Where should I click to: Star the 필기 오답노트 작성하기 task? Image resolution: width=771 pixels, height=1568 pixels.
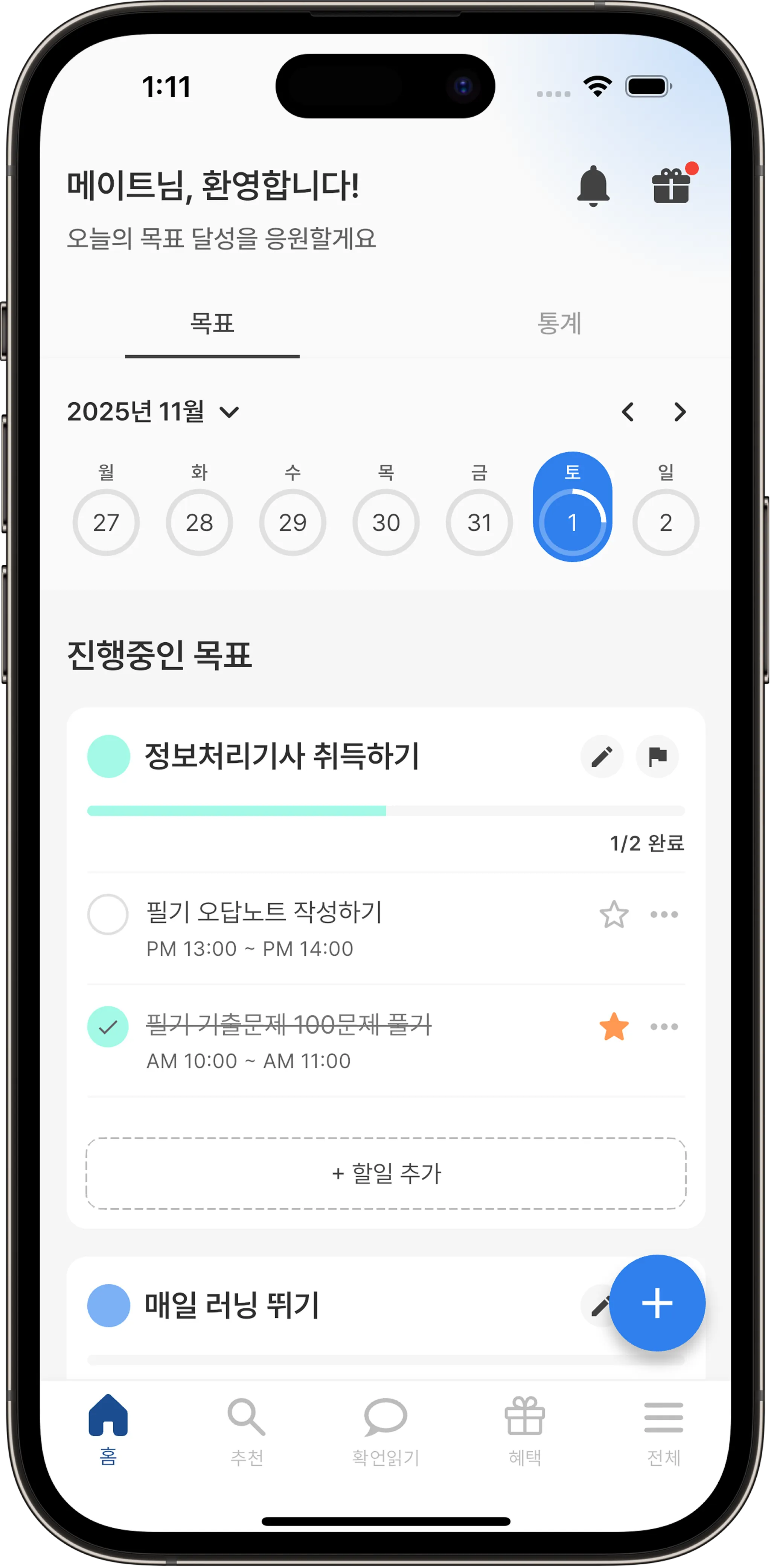pyautogui.click(x=613, y=914)
